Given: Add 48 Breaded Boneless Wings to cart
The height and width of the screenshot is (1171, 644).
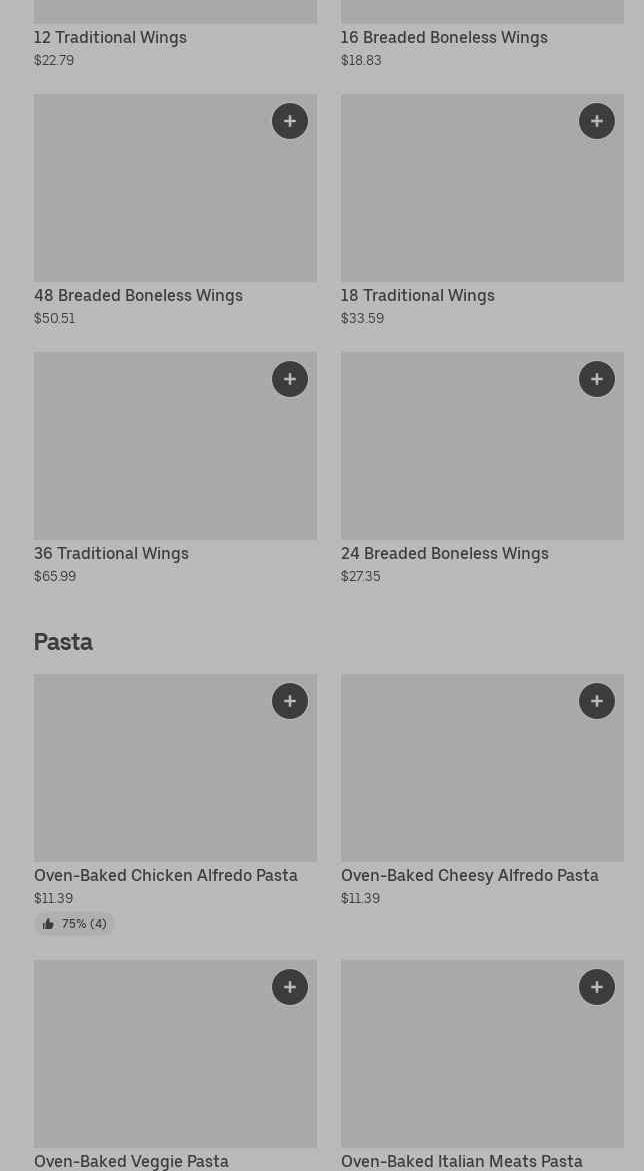Looking at the screenshot, I should pos(290,121).
